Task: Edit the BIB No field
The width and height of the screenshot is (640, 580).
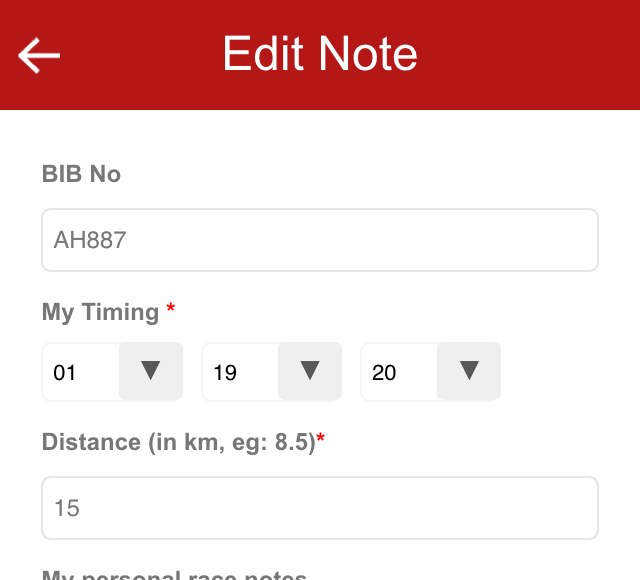Action: [x=319, y=240]
